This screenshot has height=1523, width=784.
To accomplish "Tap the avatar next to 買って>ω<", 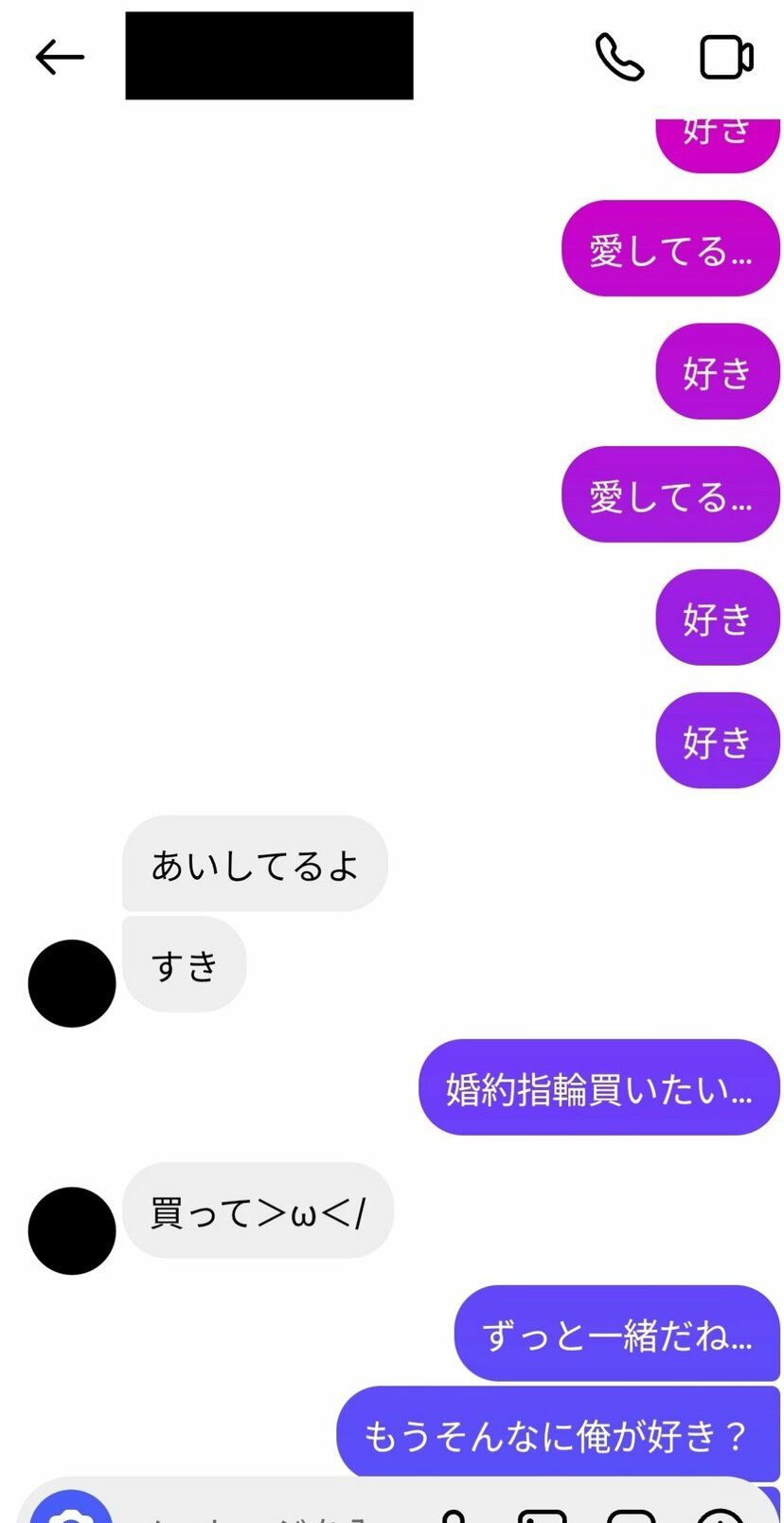I will 72,1230.
